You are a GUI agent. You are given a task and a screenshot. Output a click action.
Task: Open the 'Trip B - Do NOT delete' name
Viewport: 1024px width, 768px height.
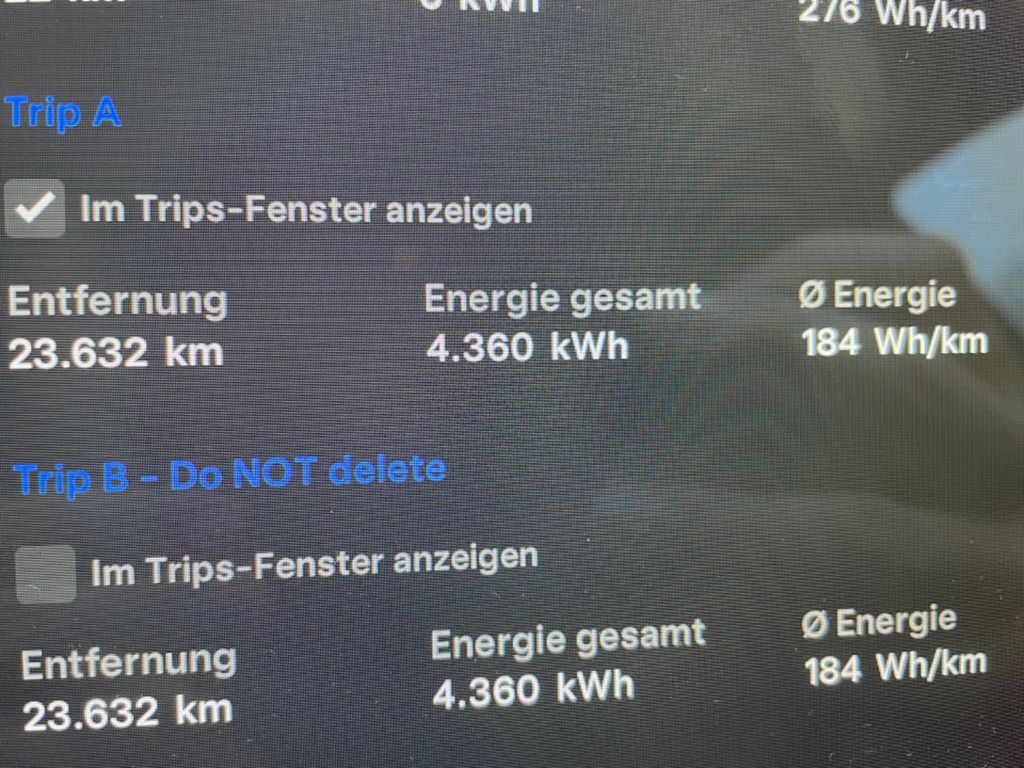click(230, 474)
